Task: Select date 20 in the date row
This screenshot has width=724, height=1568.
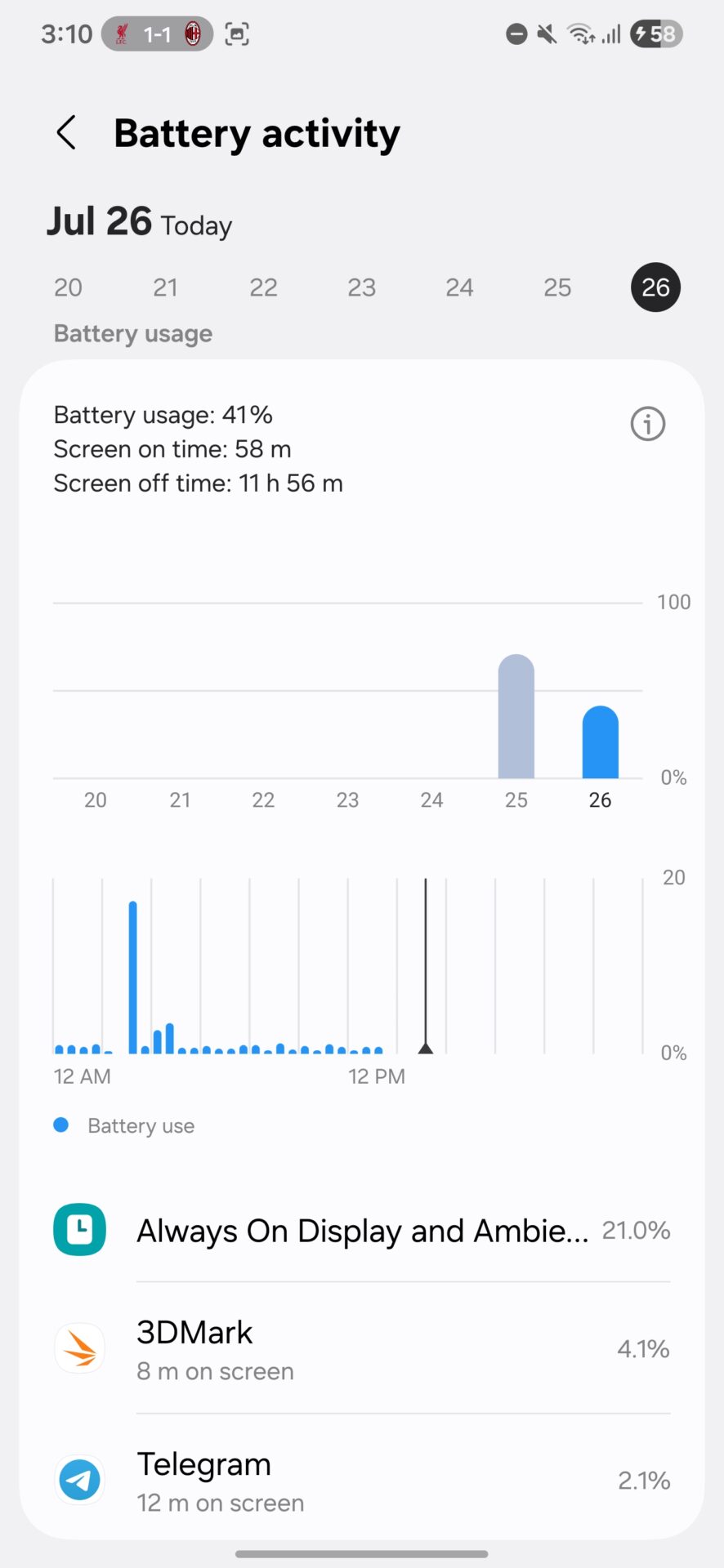Action: click(x=68, y=287)
